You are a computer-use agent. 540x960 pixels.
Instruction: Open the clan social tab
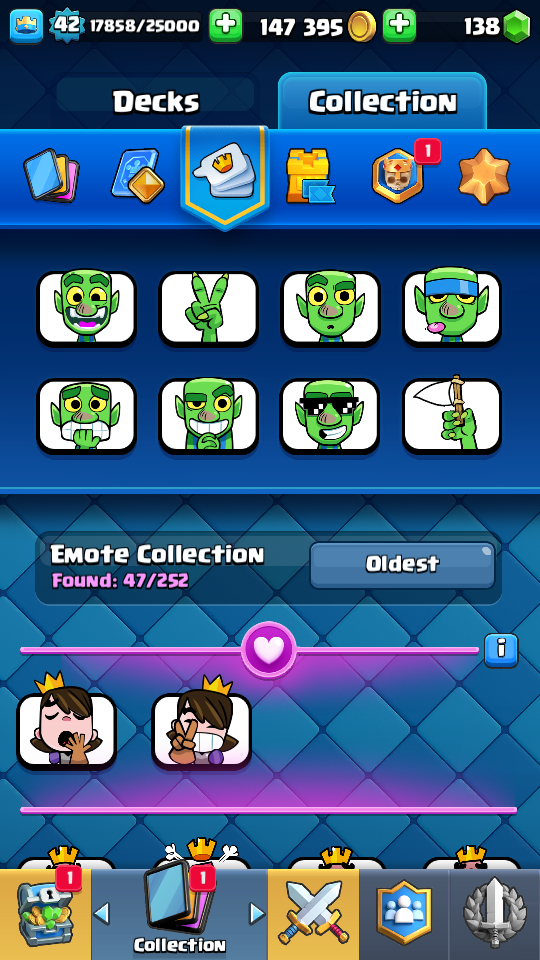403,914
